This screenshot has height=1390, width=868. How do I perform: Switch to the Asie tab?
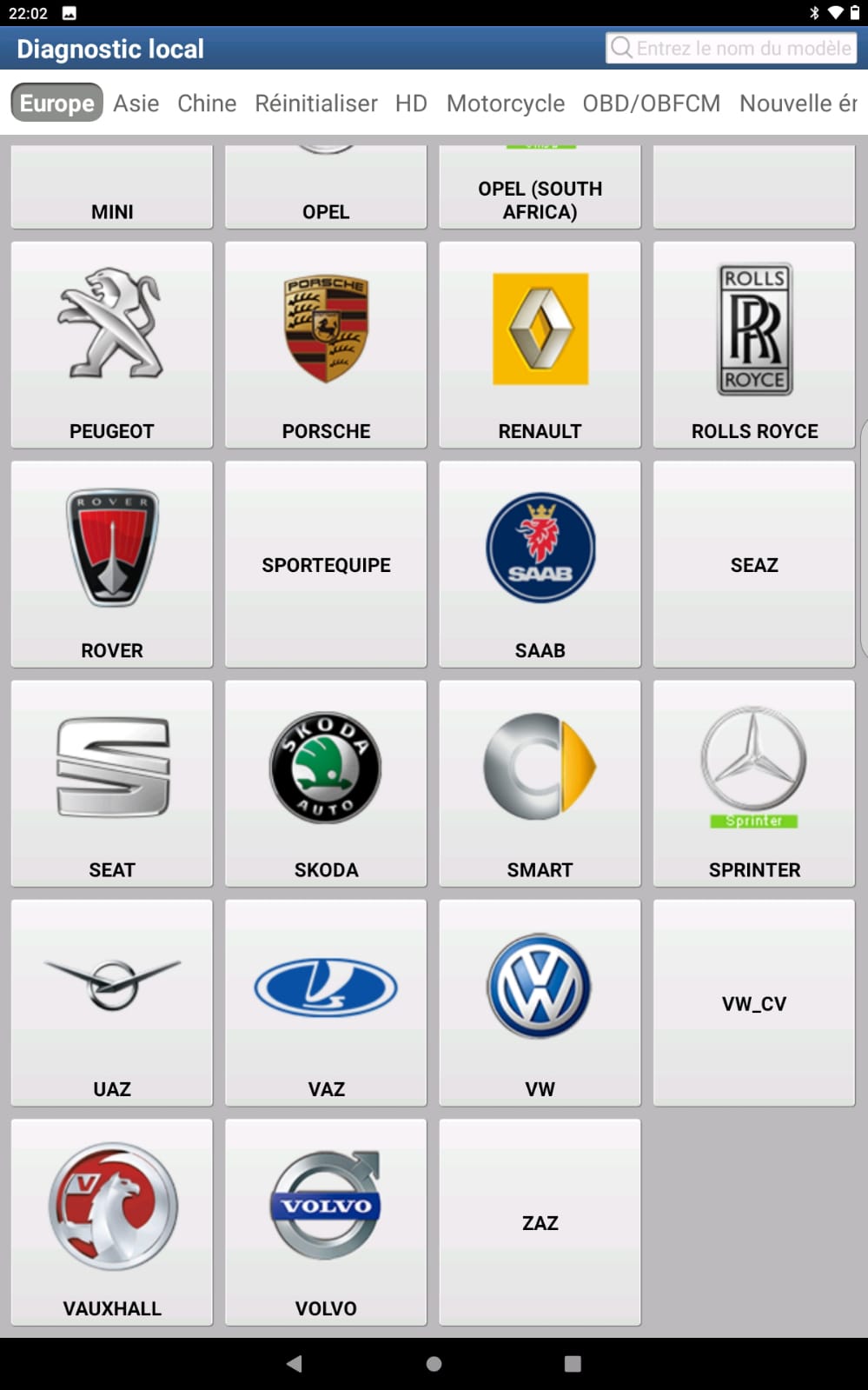click(x=136, y=103)
